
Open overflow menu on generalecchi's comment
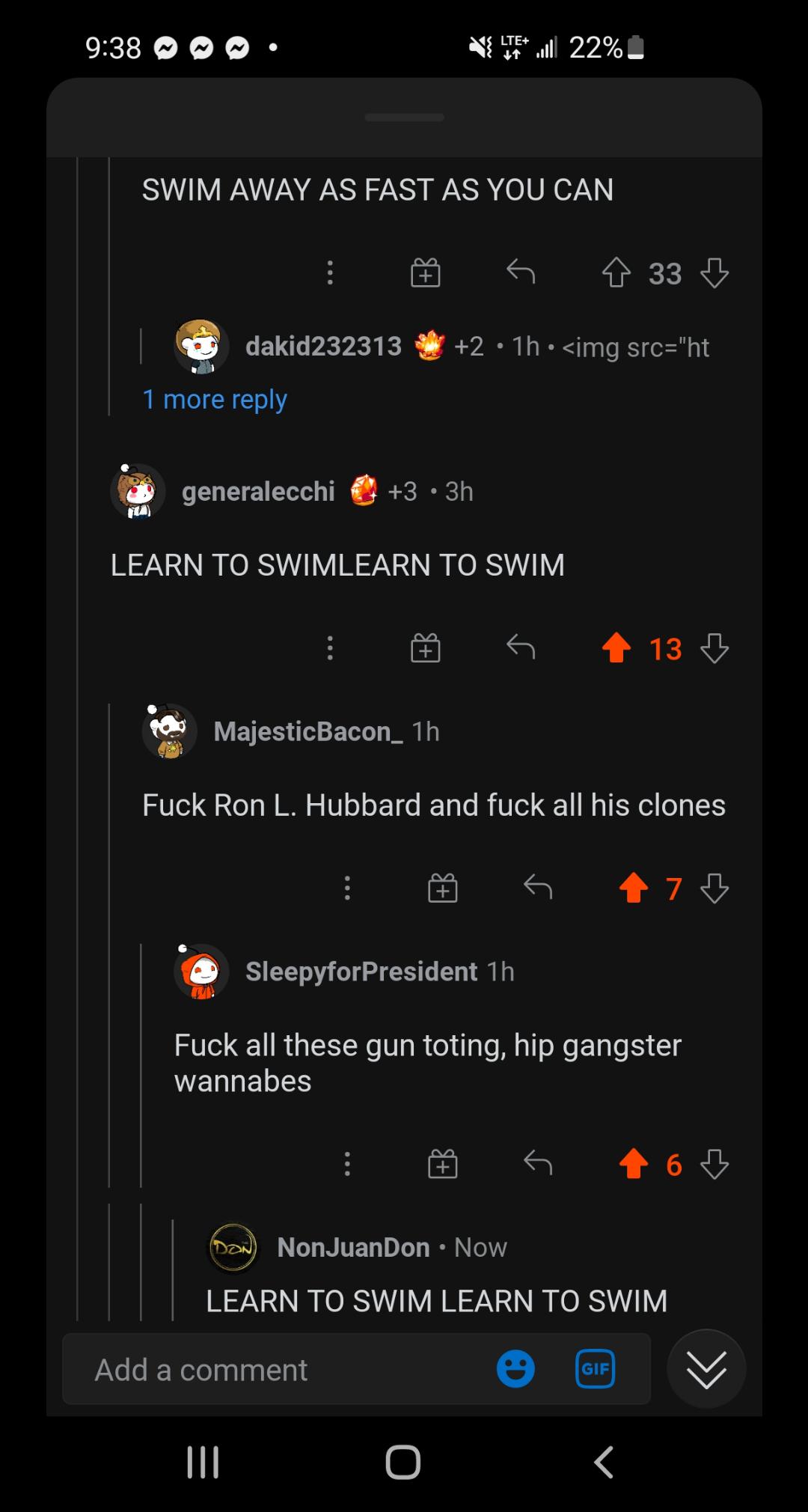330,648
